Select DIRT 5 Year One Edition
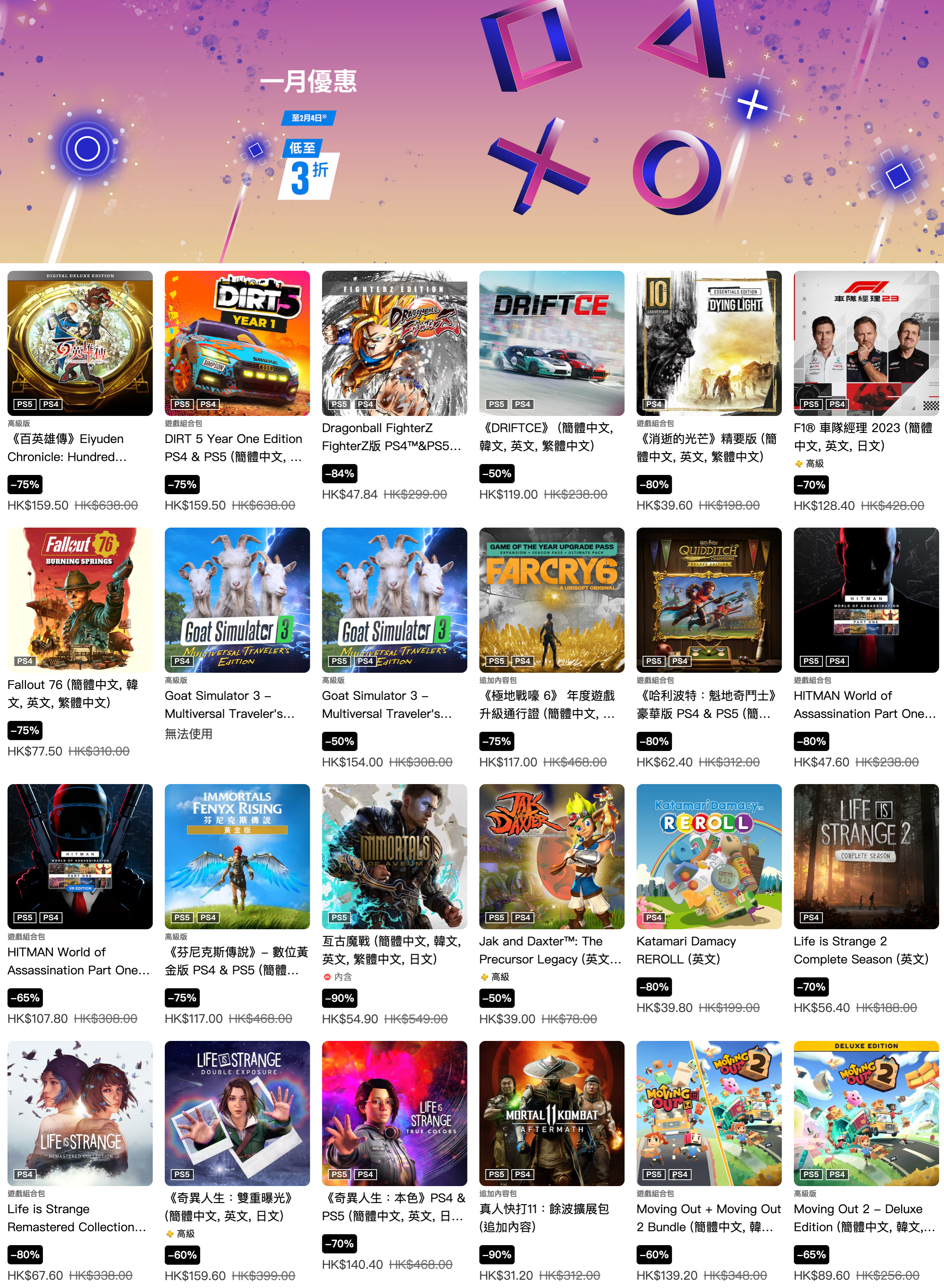Image resolution: width=944 pixels, height=1288 pixels. (x=237, y=343)
